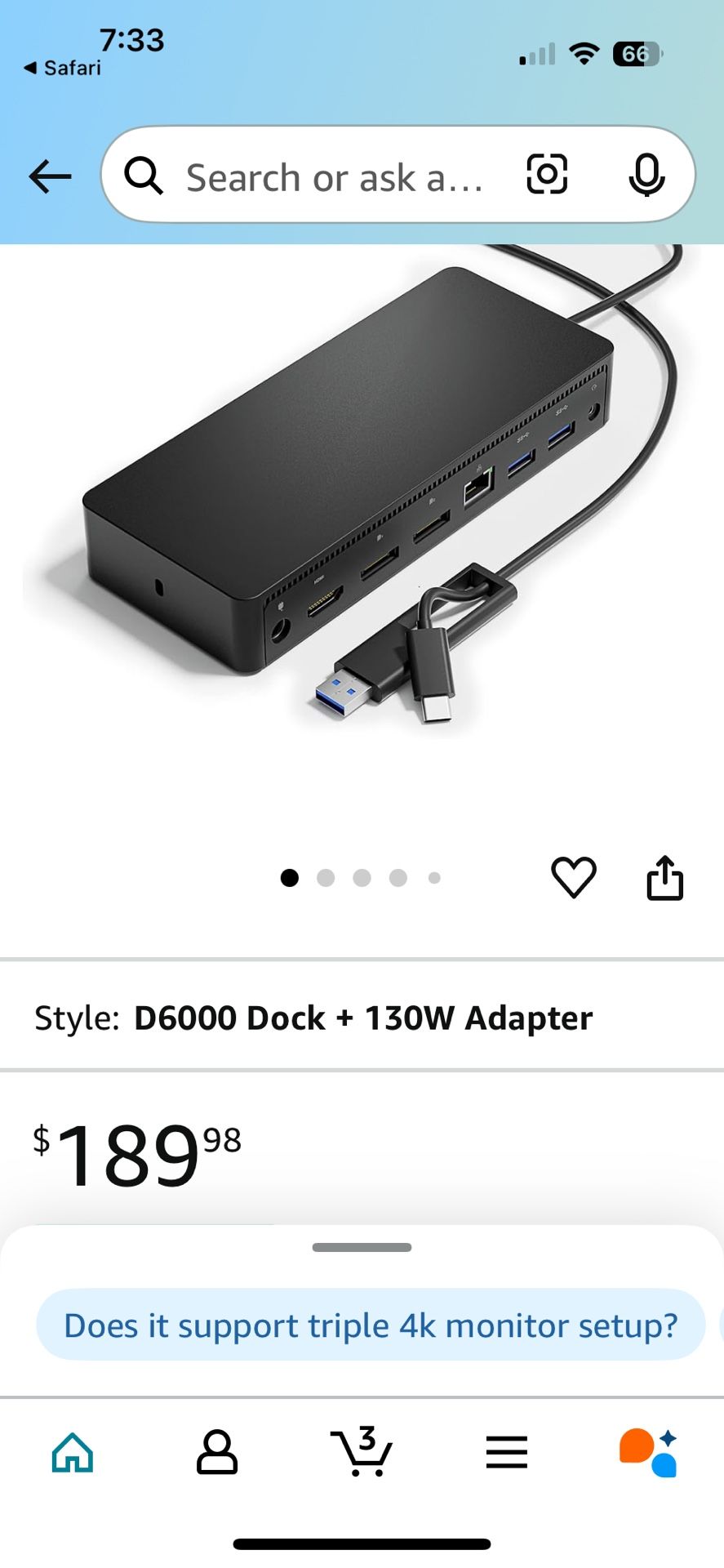
Task: Open visual search with the camera icon
Action: (546, 174)
